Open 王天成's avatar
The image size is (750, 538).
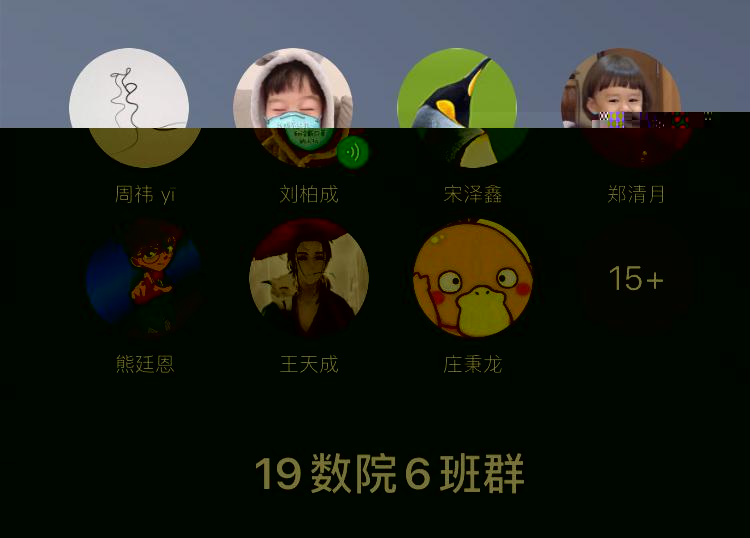pyautogui.click(x=308, y=278)
